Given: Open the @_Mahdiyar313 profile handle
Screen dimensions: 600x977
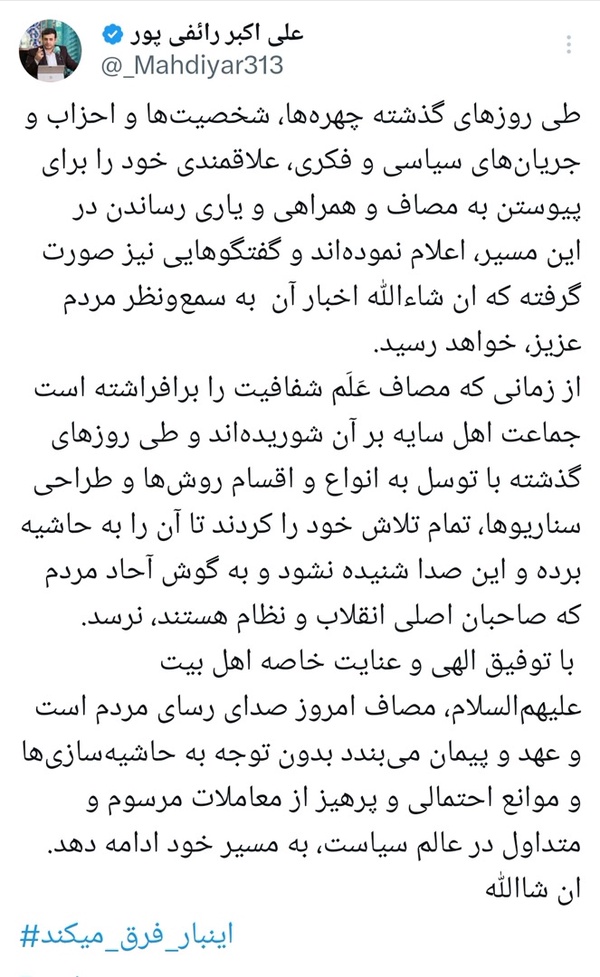Looking at the screenshot, I should pyautogui.click(x=193, y=65).
